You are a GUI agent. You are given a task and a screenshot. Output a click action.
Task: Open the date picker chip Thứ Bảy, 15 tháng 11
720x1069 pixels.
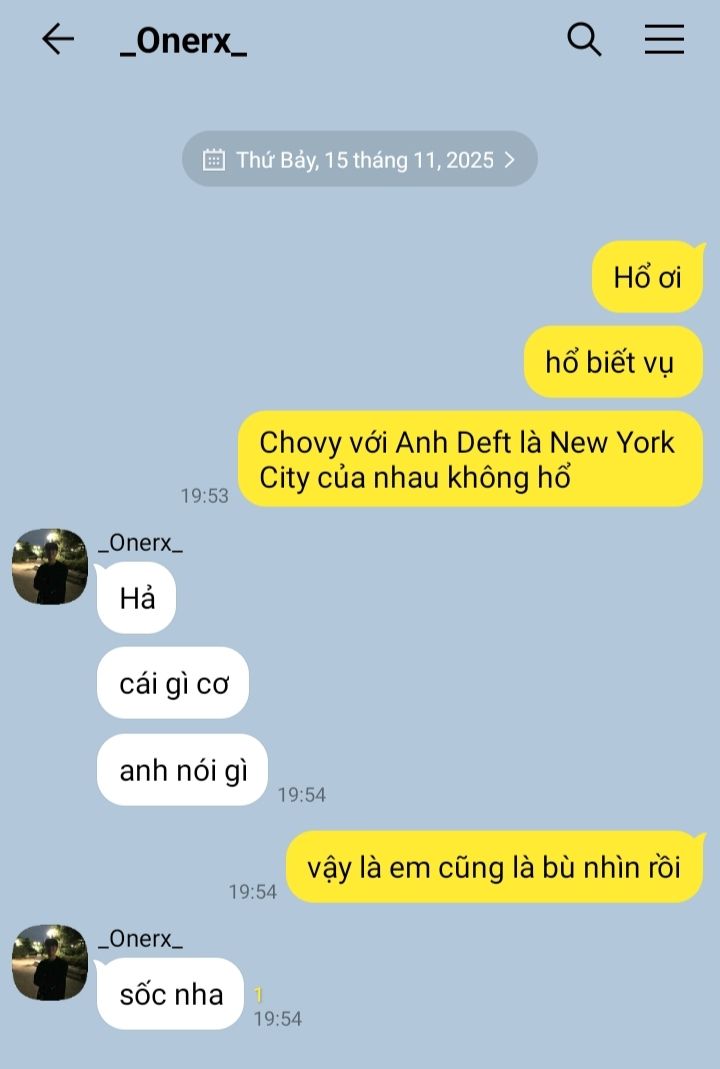click(360, 159)
